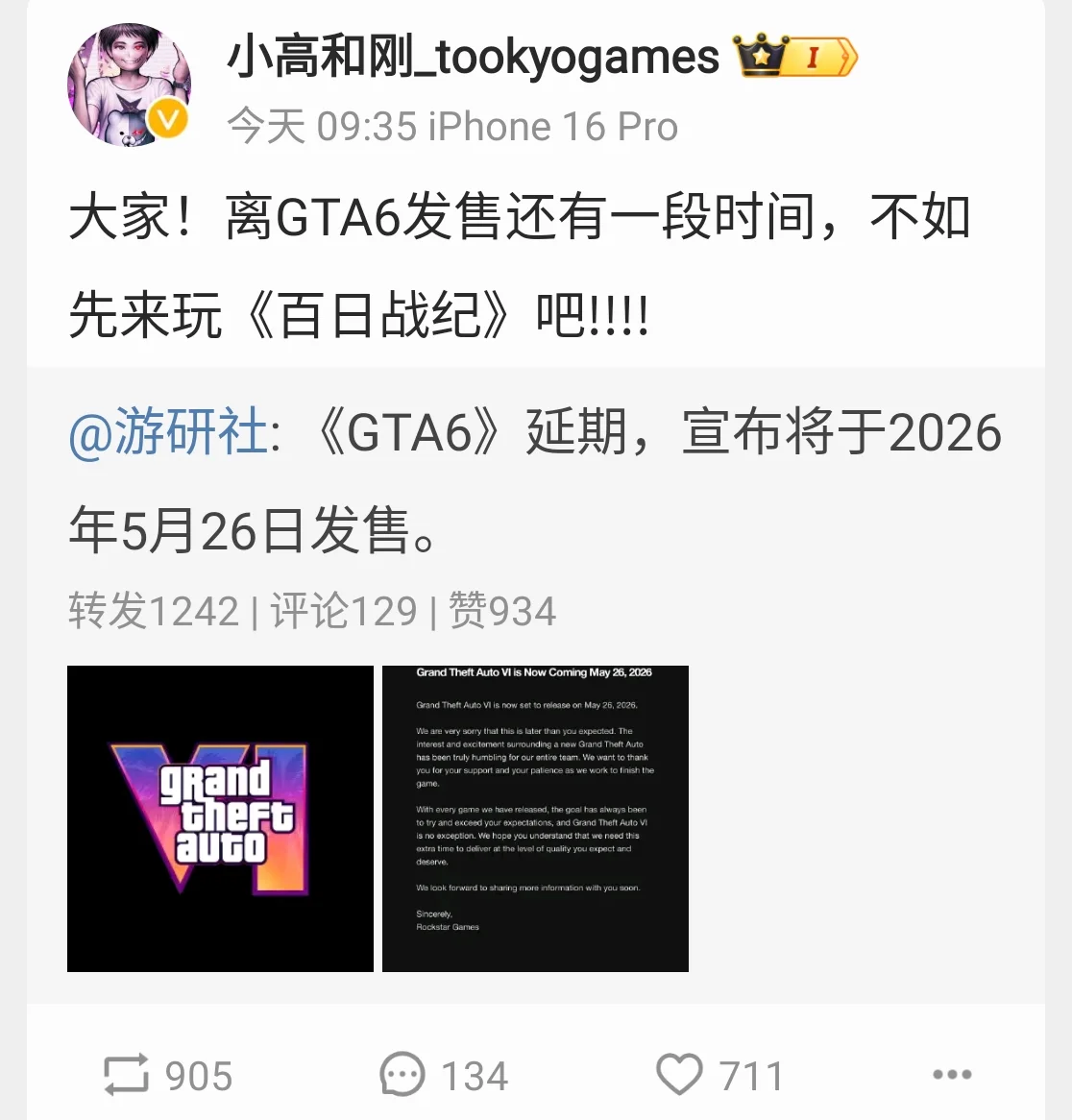Open 小高和刚_tookyogames profile avatar
The width and height of the screenshot is (1072, 1120).
pyautogui.click(x=129, y=85)
